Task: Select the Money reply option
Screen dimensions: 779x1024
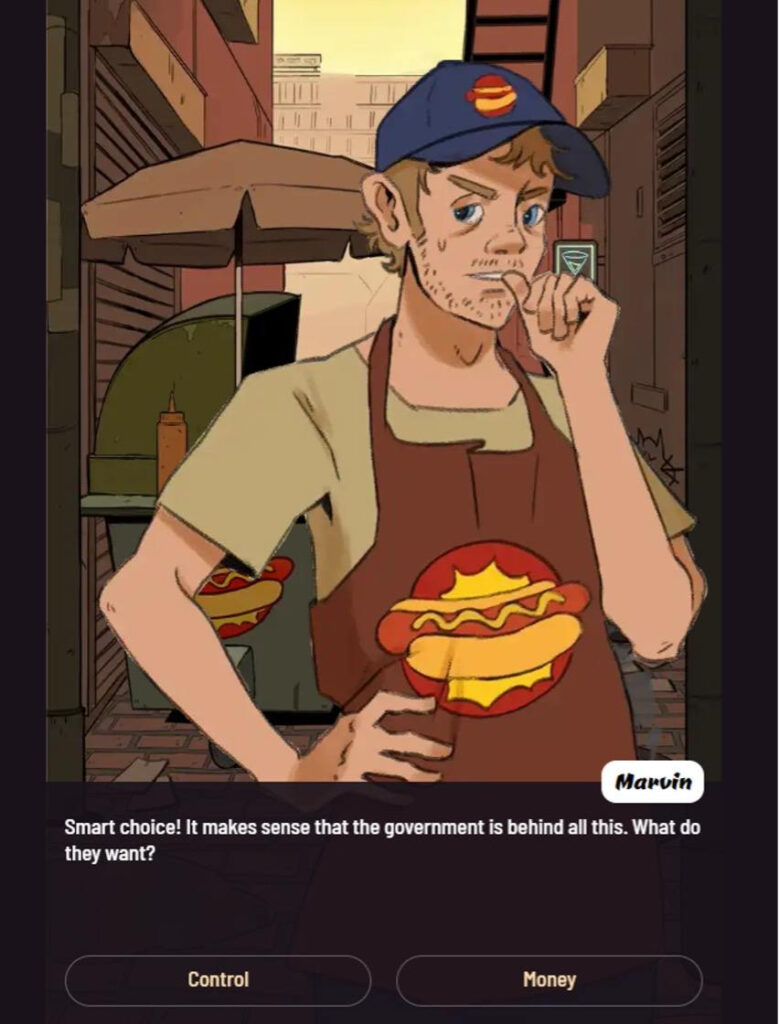Action: pos(549,980)
